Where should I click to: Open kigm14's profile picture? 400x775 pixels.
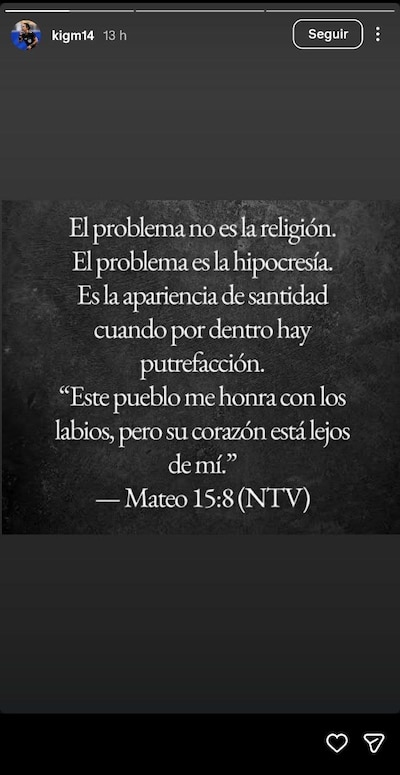(x=26, y=35)
